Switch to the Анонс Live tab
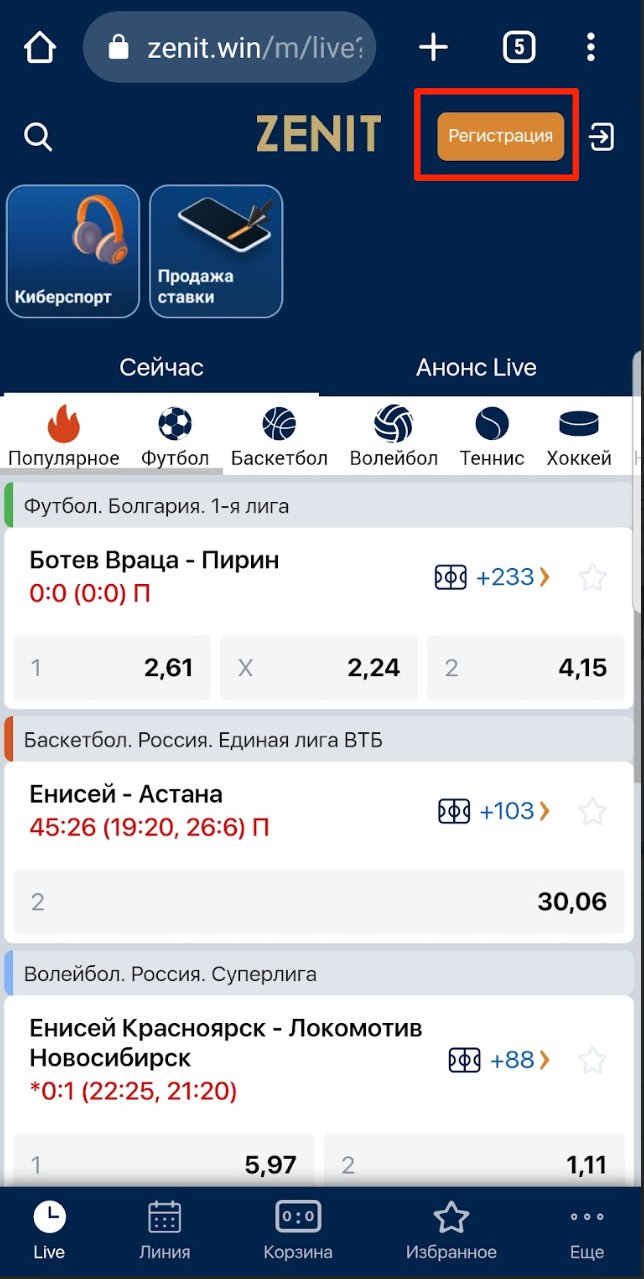This screenshot has width=644, height=1279. click(x=476, y=367)
